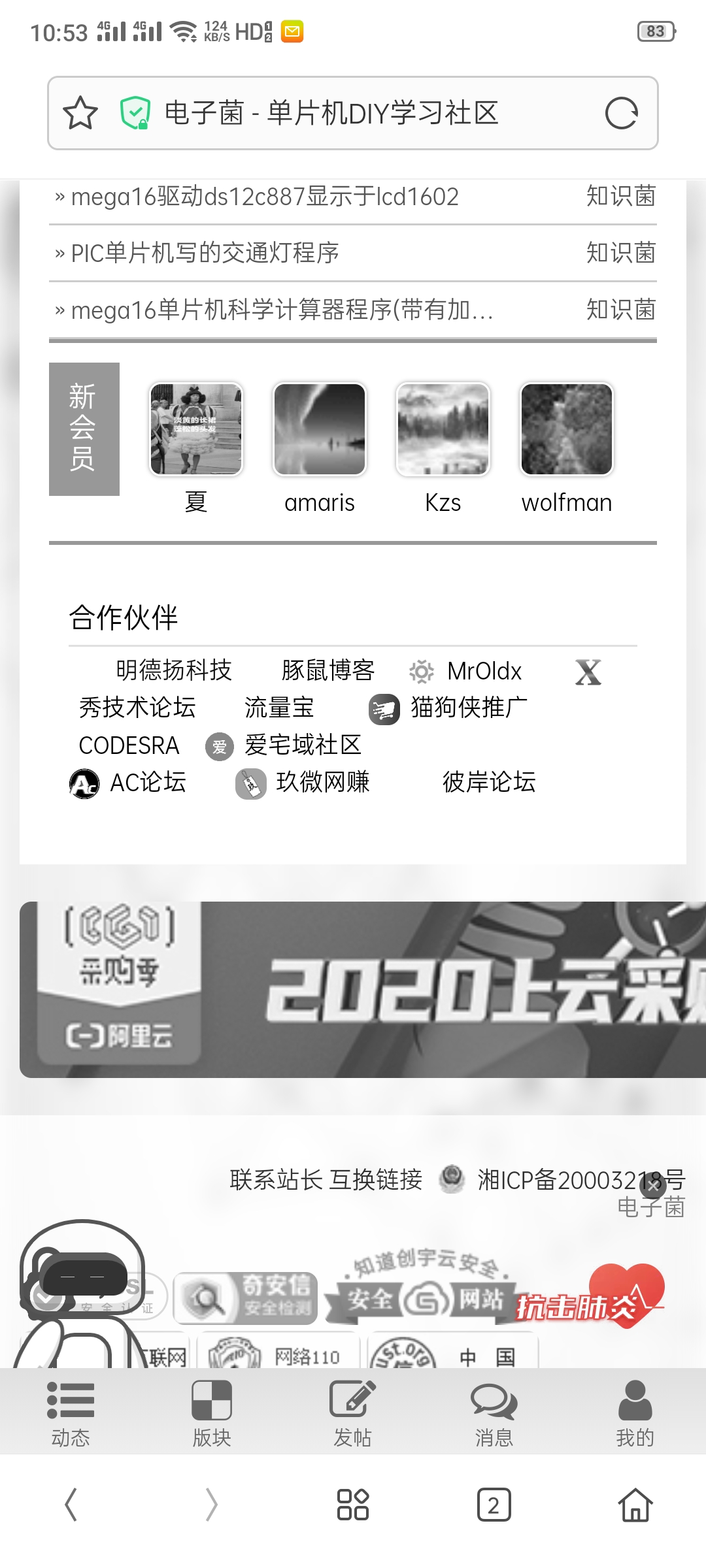Screen dimensions: 706x1568
Task: Switch to the 消息 tab
Action: (x=494, y=1413)
